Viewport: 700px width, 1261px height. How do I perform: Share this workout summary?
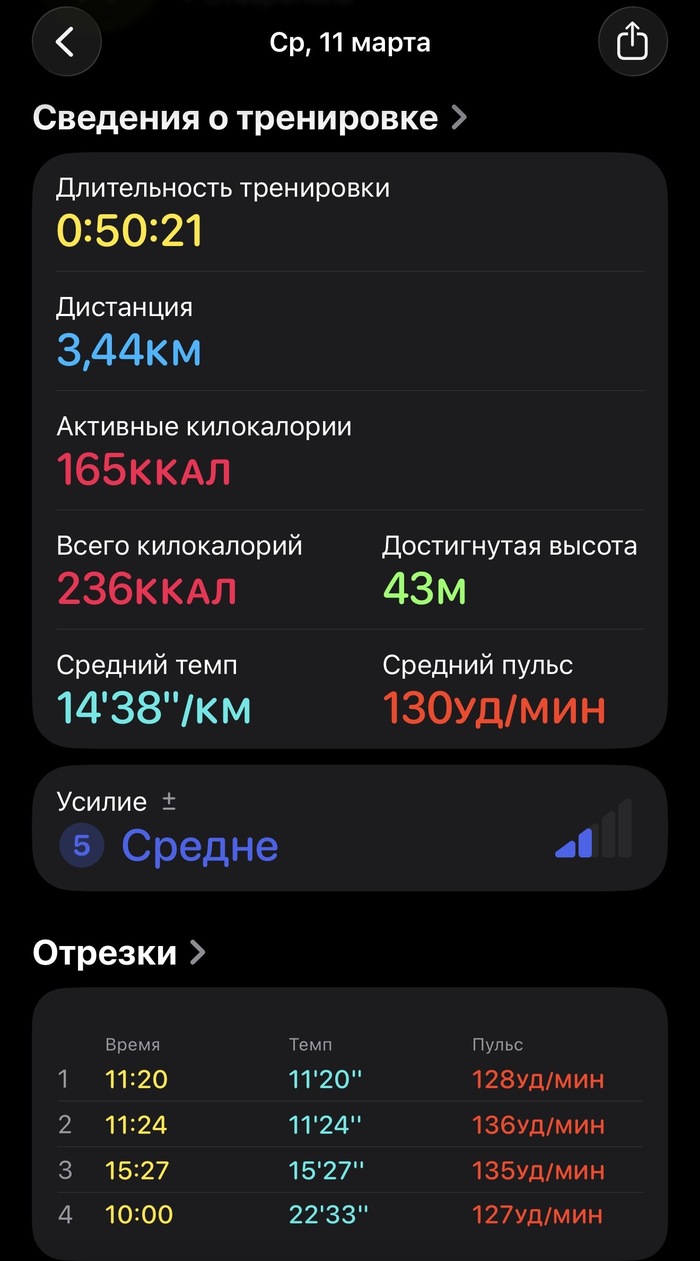632,42
